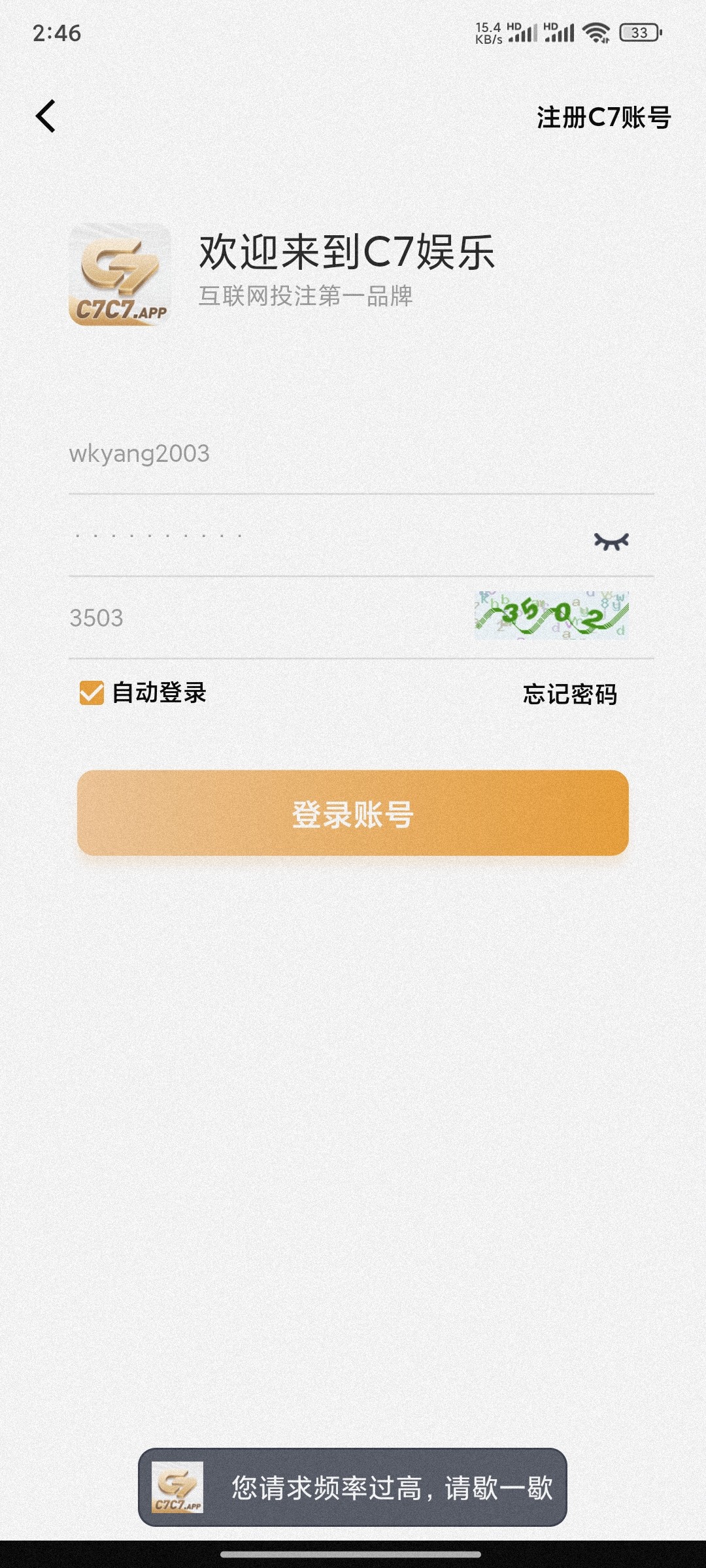
Task: Go back using the top-left arrow
Action: [x=46, y=116]
